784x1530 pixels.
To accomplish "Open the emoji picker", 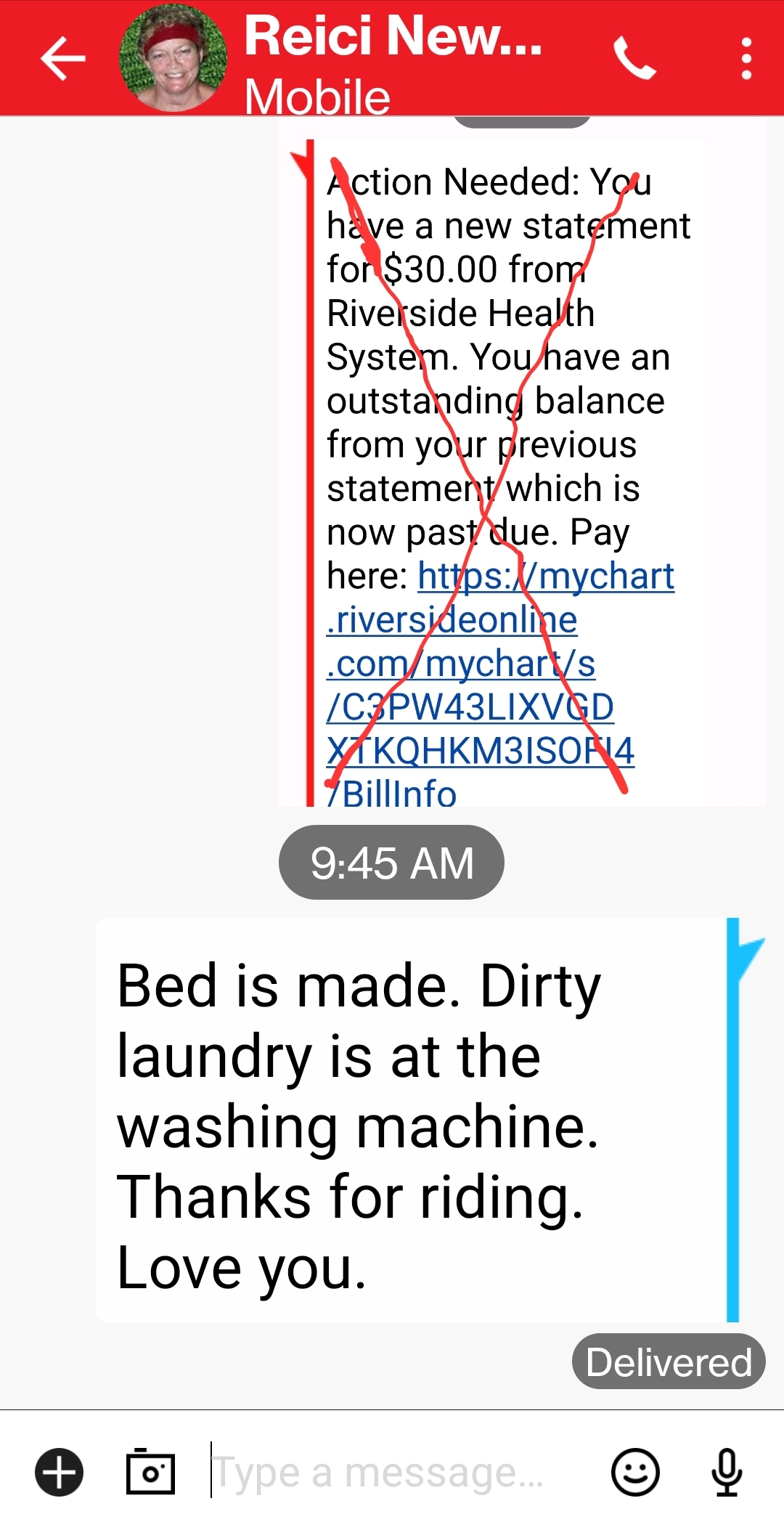I will pyautogui.click(x=635, y=1472).
